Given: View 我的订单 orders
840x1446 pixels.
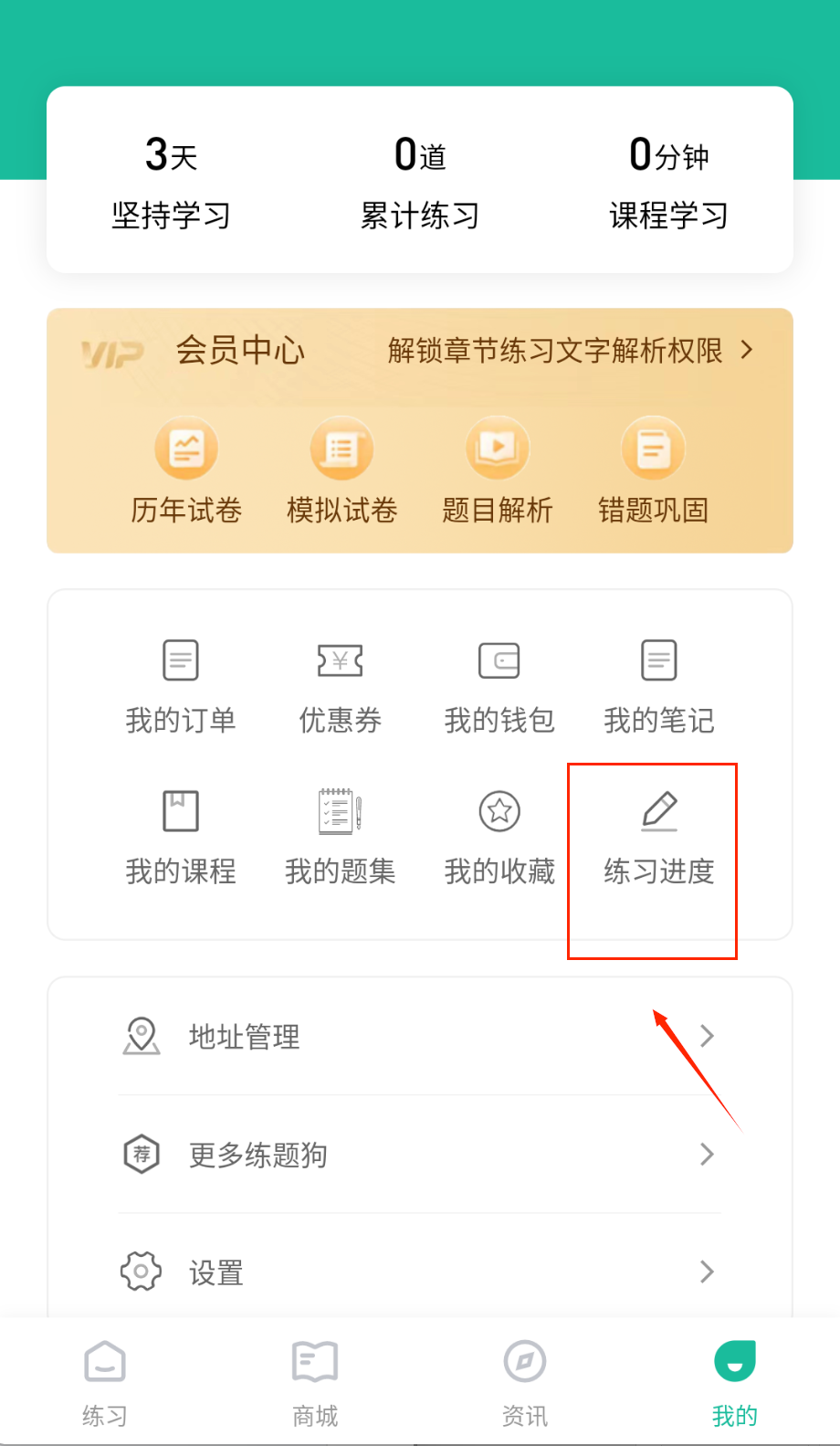Looking at the screenshot, I should click(181, 685).
